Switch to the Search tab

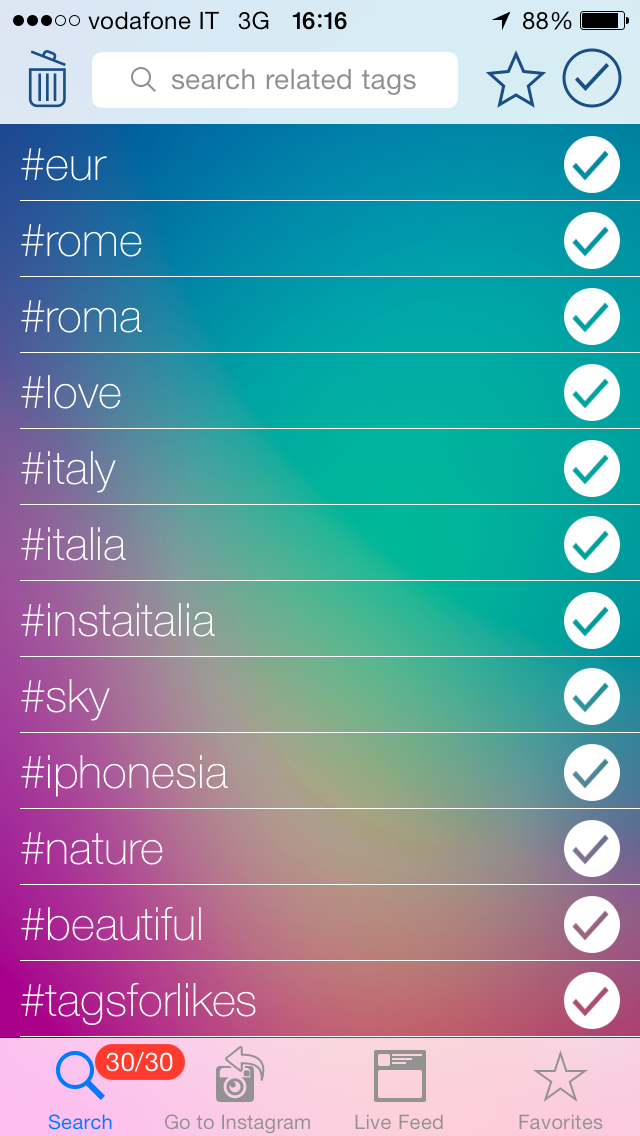coord(80,1088)
